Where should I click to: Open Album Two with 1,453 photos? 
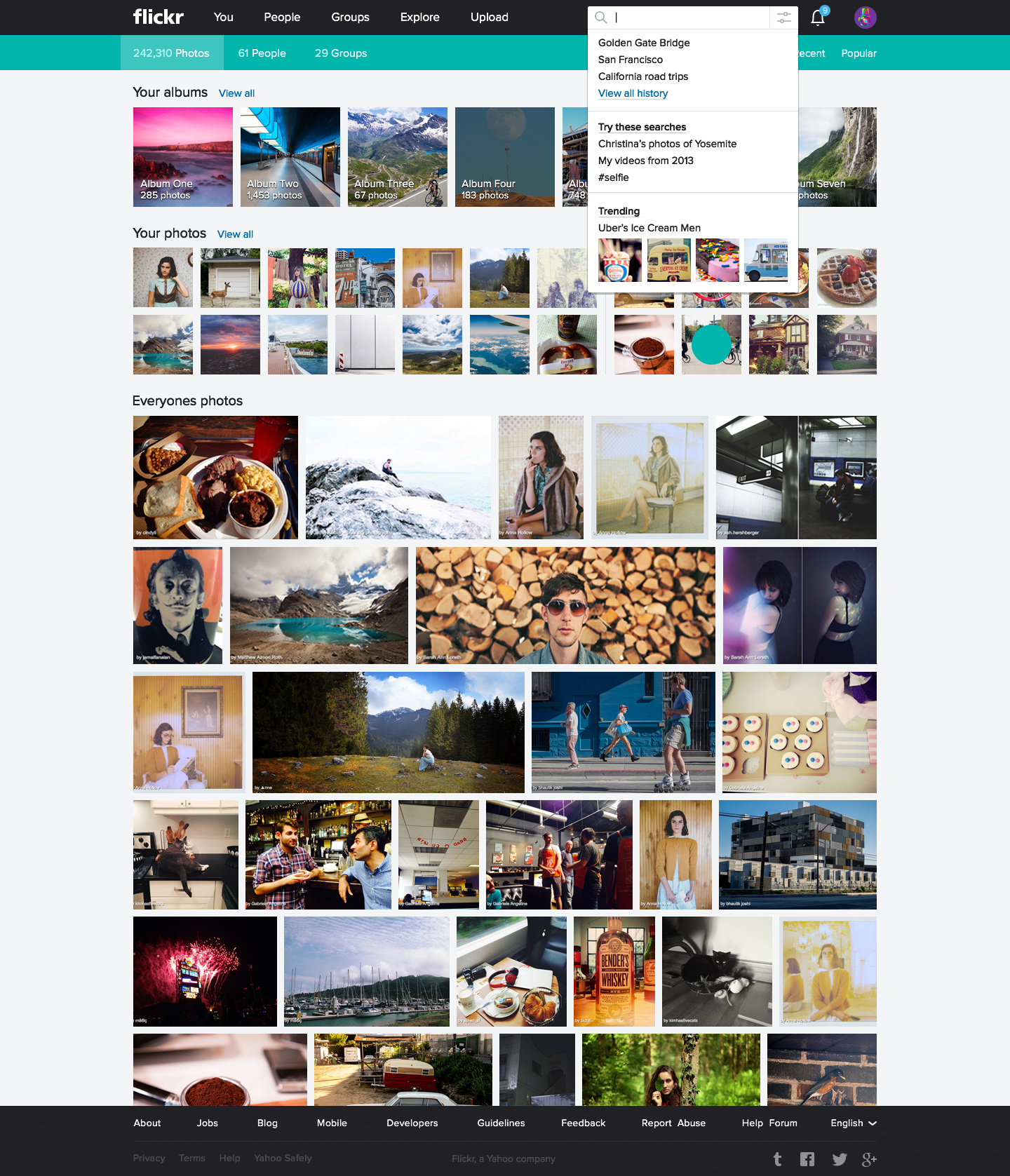tap(290, 157)
